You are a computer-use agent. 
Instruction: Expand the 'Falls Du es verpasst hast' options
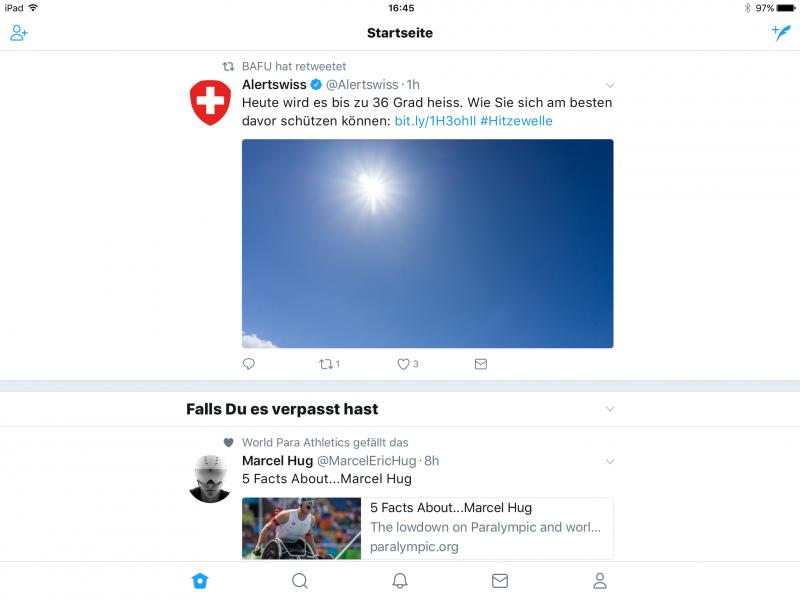610,409
